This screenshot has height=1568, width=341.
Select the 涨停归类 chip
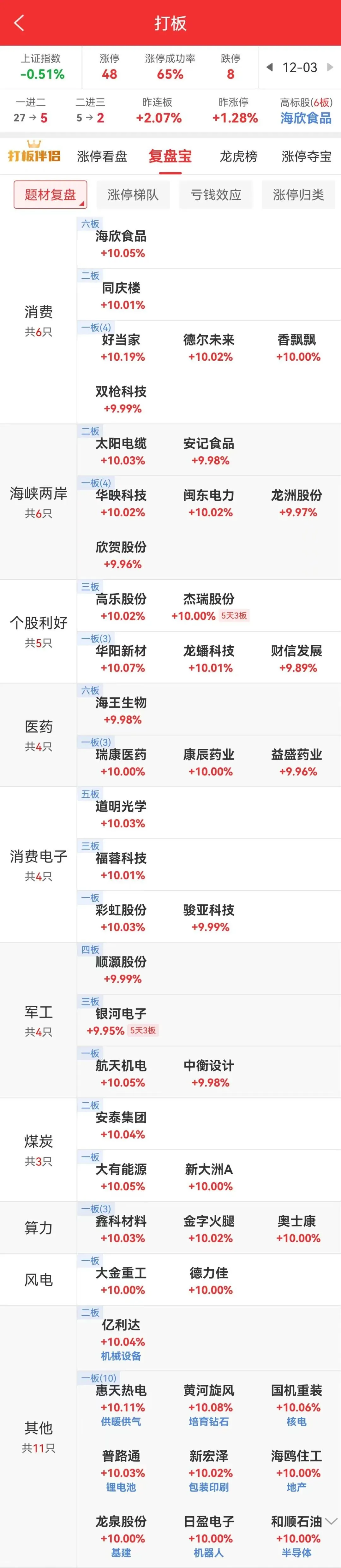coord(298,195)
